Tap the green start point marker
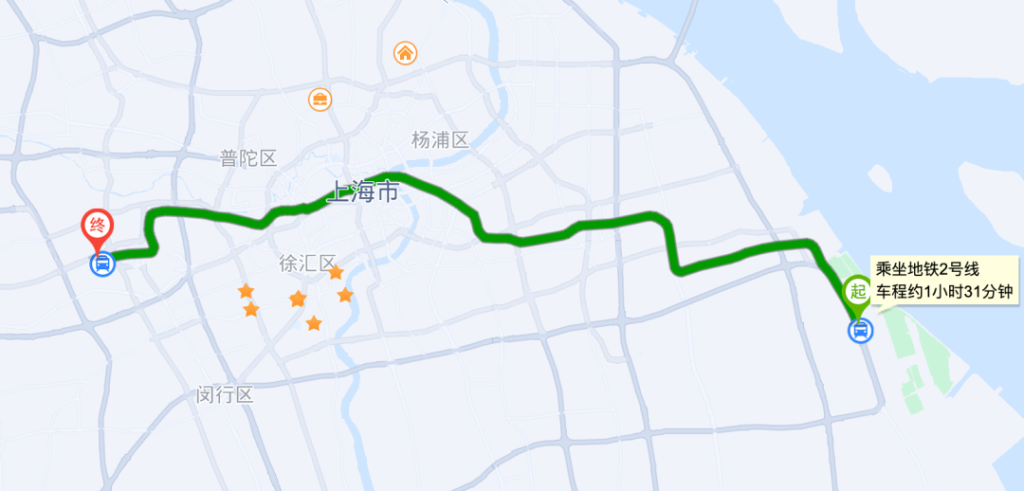The height and width of the screenshot is (491, 1024). [857, 293]
